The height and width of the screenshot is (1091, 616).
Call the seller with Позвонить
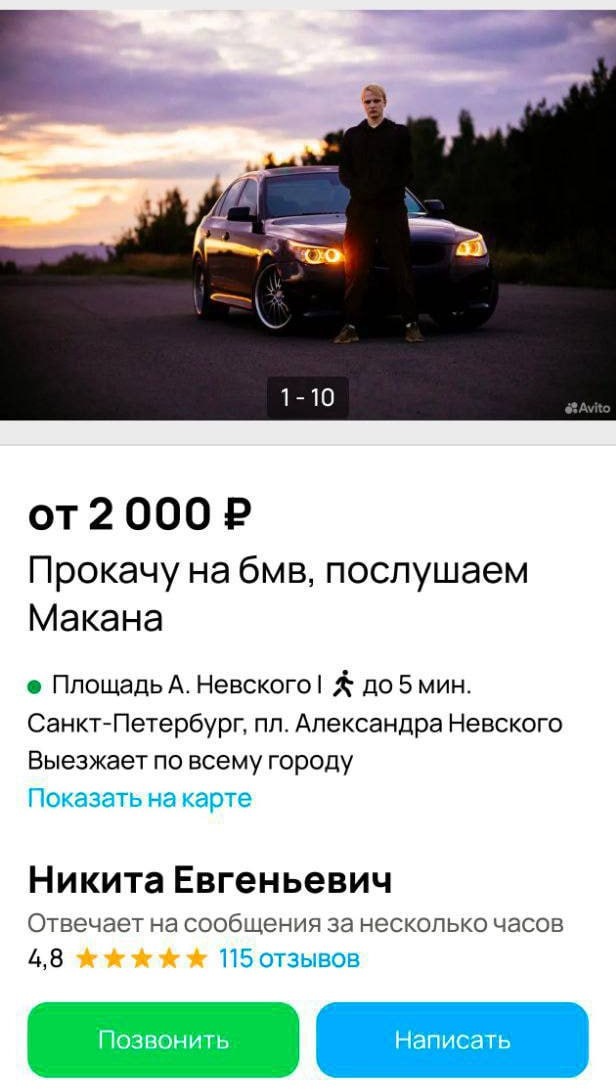click(x=164, y=1040)
